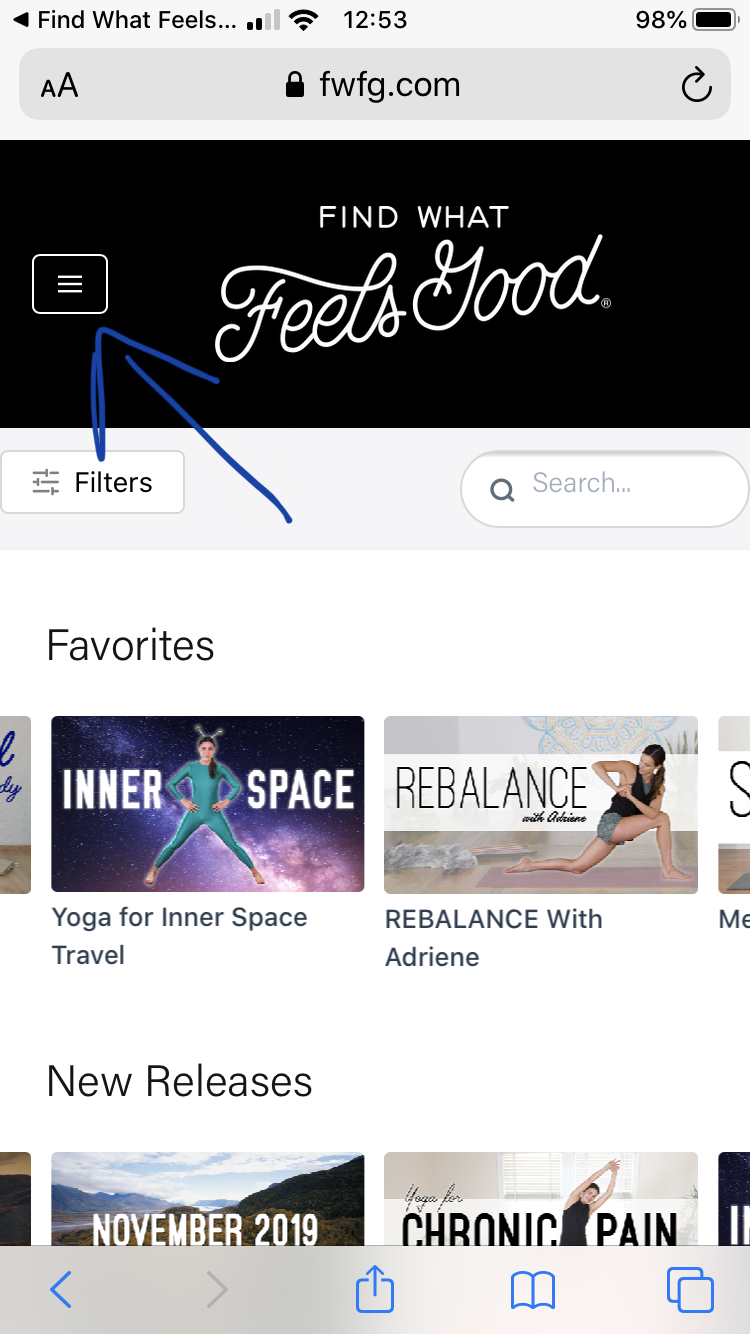Return to the Find What Feels Good app

coord(125,20)
